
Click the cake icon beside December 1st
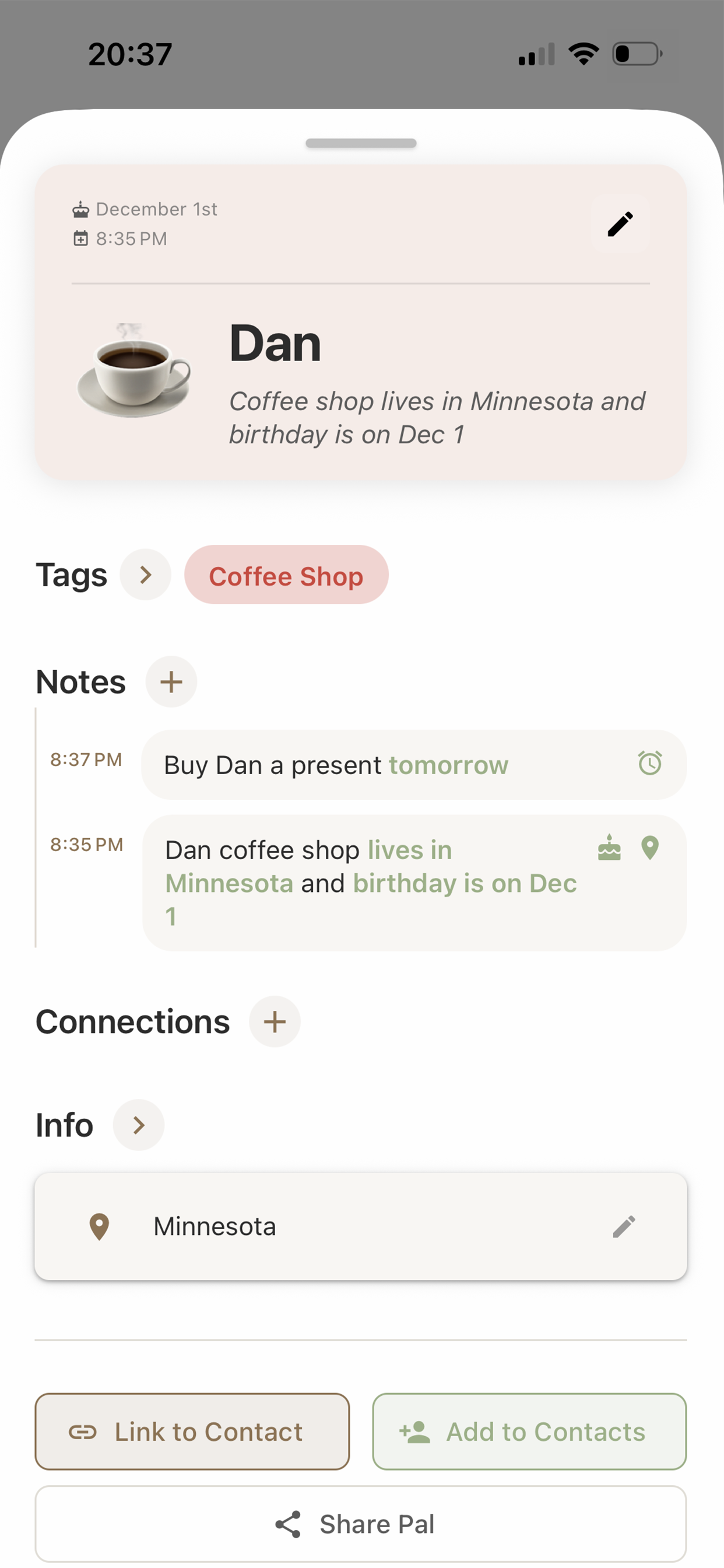coord(81,208)
